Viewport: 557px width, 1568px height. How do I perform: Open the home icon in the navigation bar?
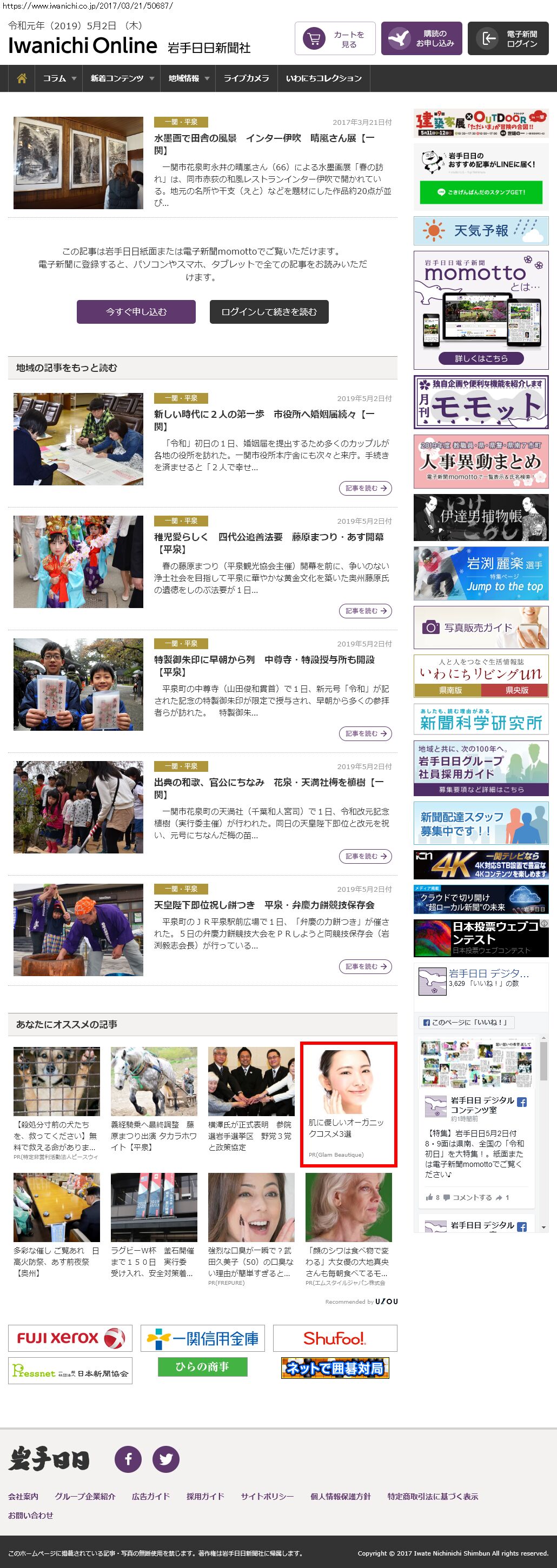point(21,78)
